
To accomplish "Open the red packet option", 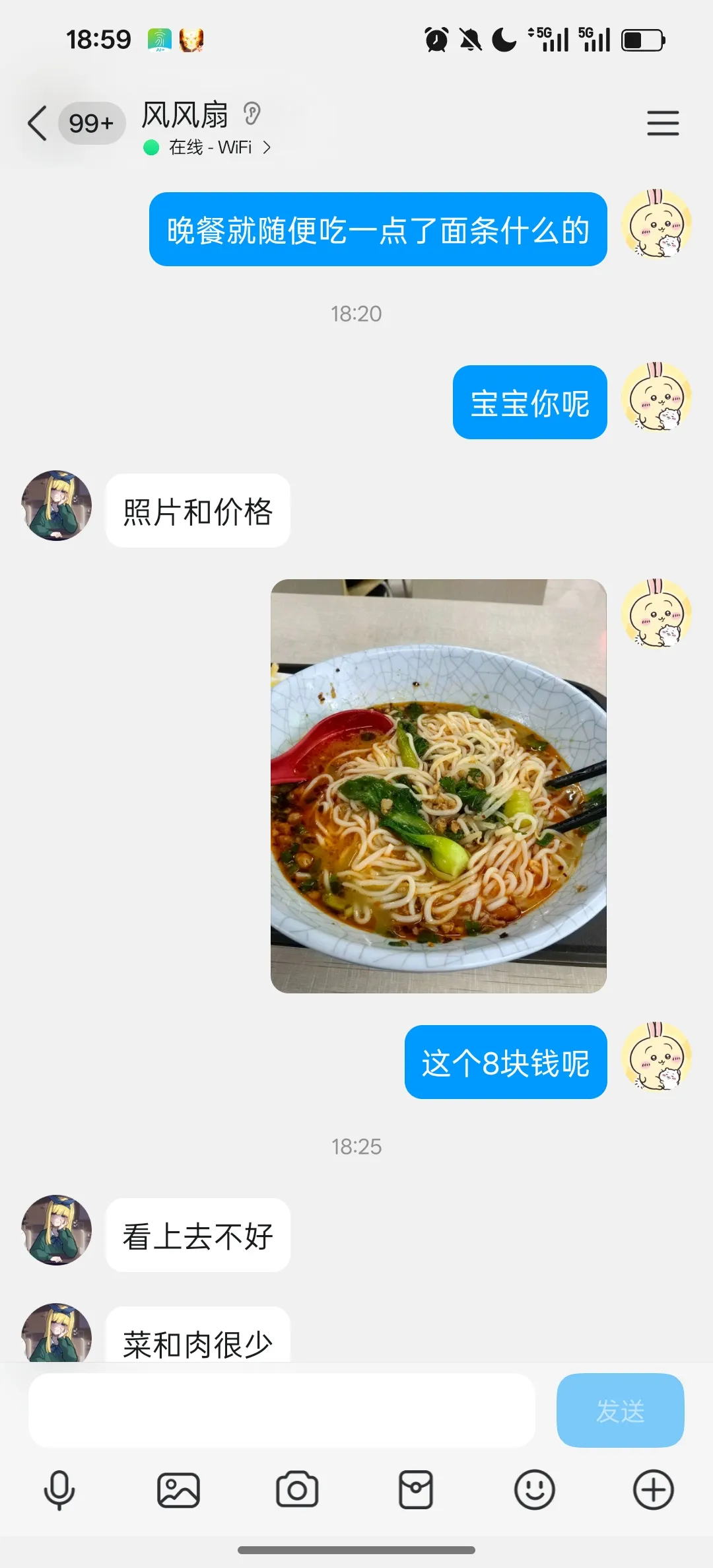I will pos(416,1491).
